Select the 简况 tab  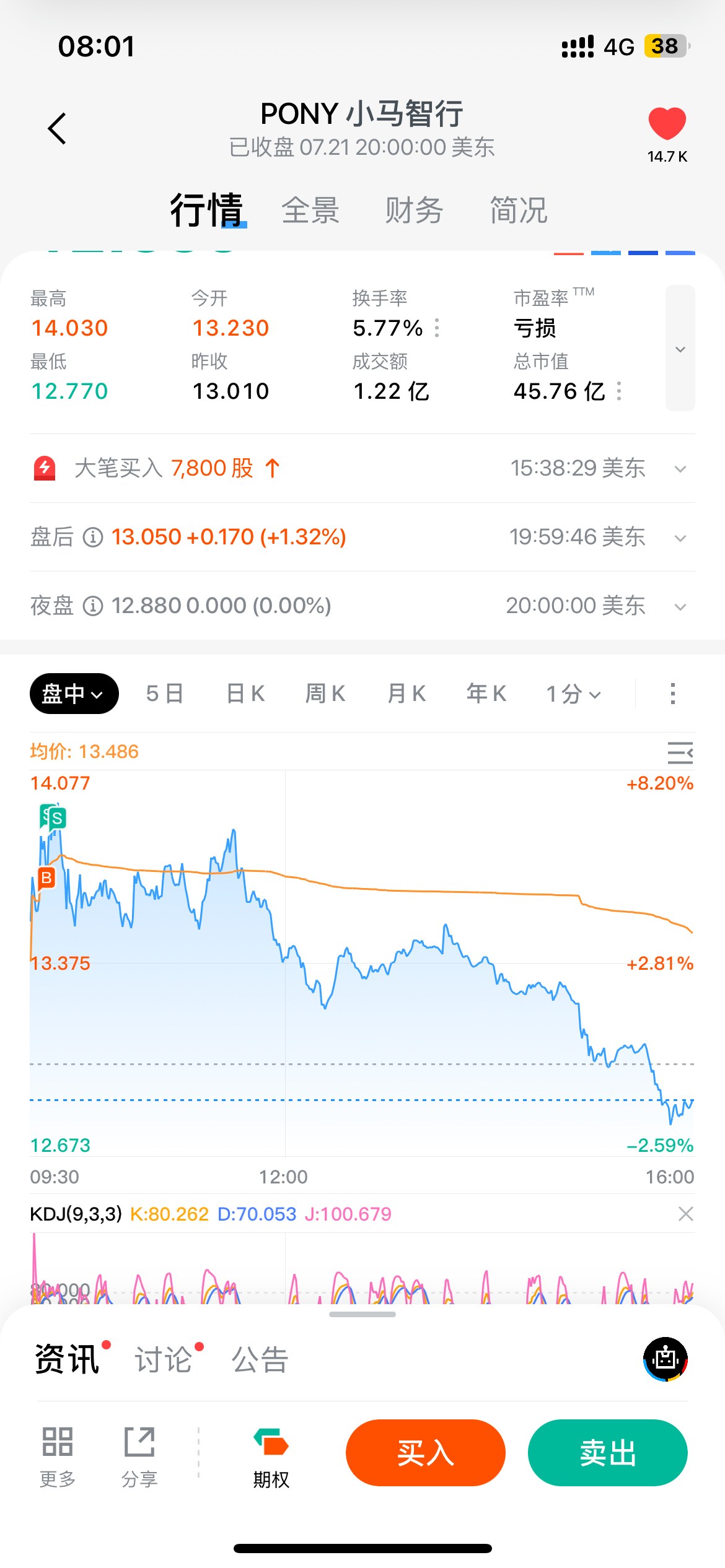pyautogui.click(x=518, y=210)
